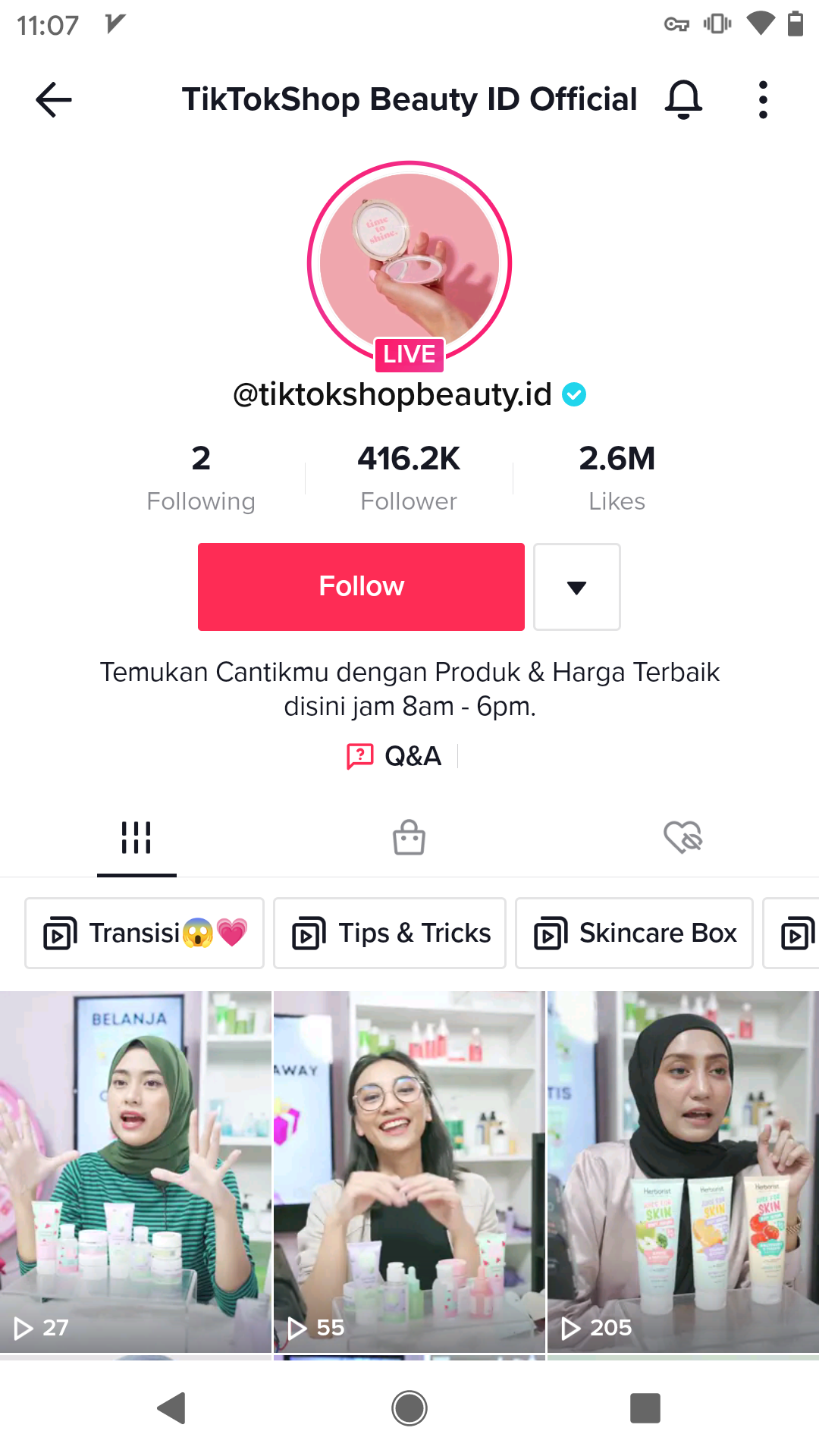Play the video with 205 views
The image size is (819, 1456).
tap(683, 1172)
